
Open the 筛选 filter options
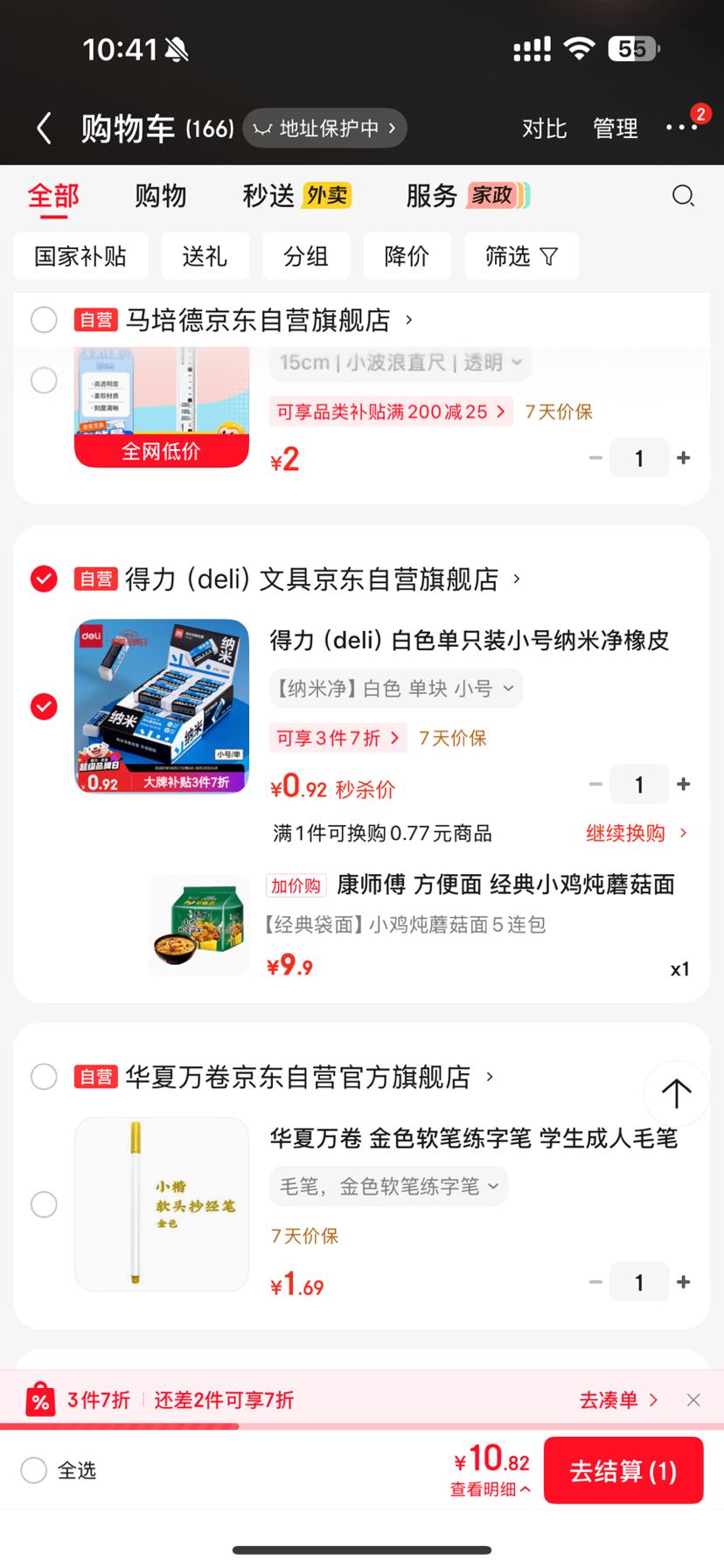521,256
